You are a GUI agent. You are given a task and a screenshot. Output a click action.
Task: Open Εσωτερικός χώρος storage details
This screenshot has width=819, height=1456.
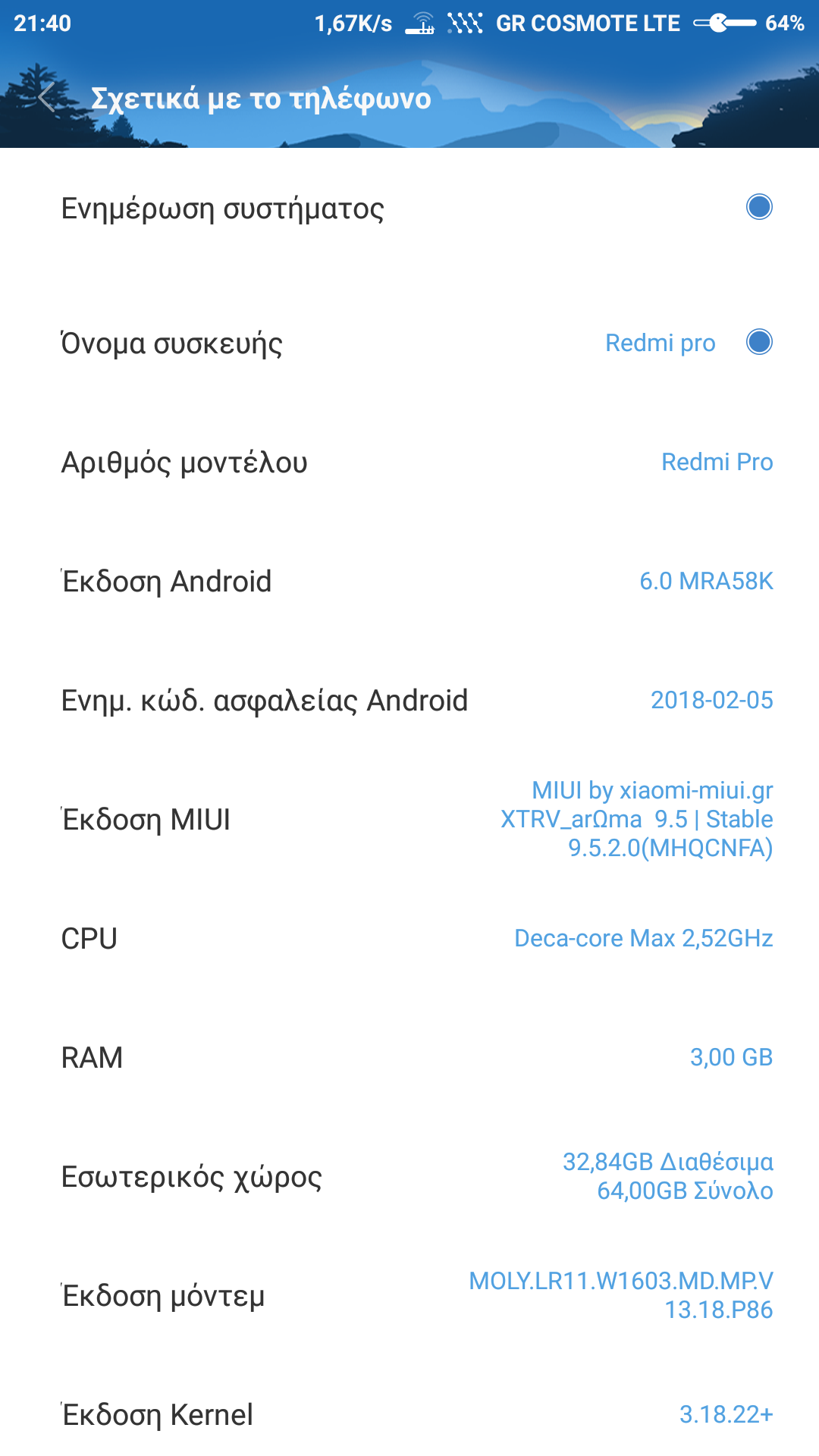[409, 1176]
